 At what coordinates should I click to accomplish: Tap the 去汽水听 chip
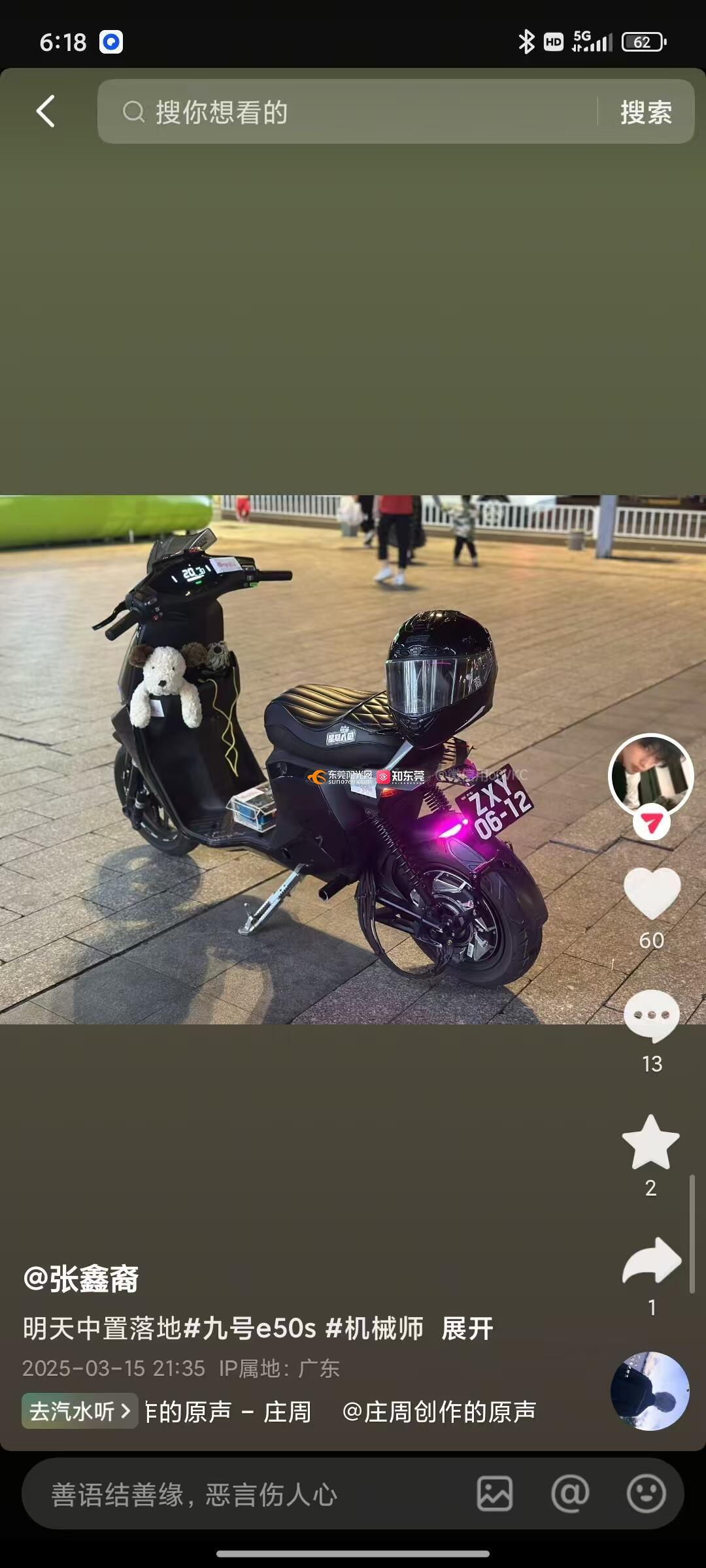[80, 1411]
